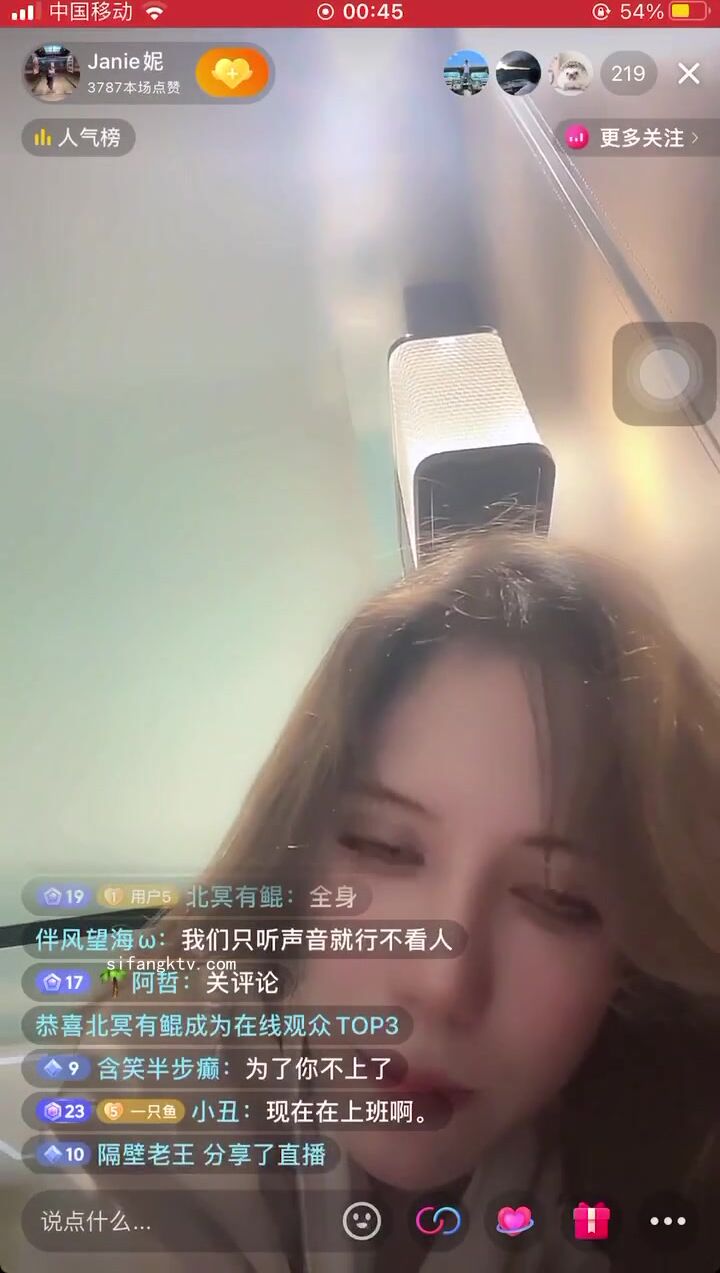Send a like with the heart icon
720x1273 pixels.
514,1221
